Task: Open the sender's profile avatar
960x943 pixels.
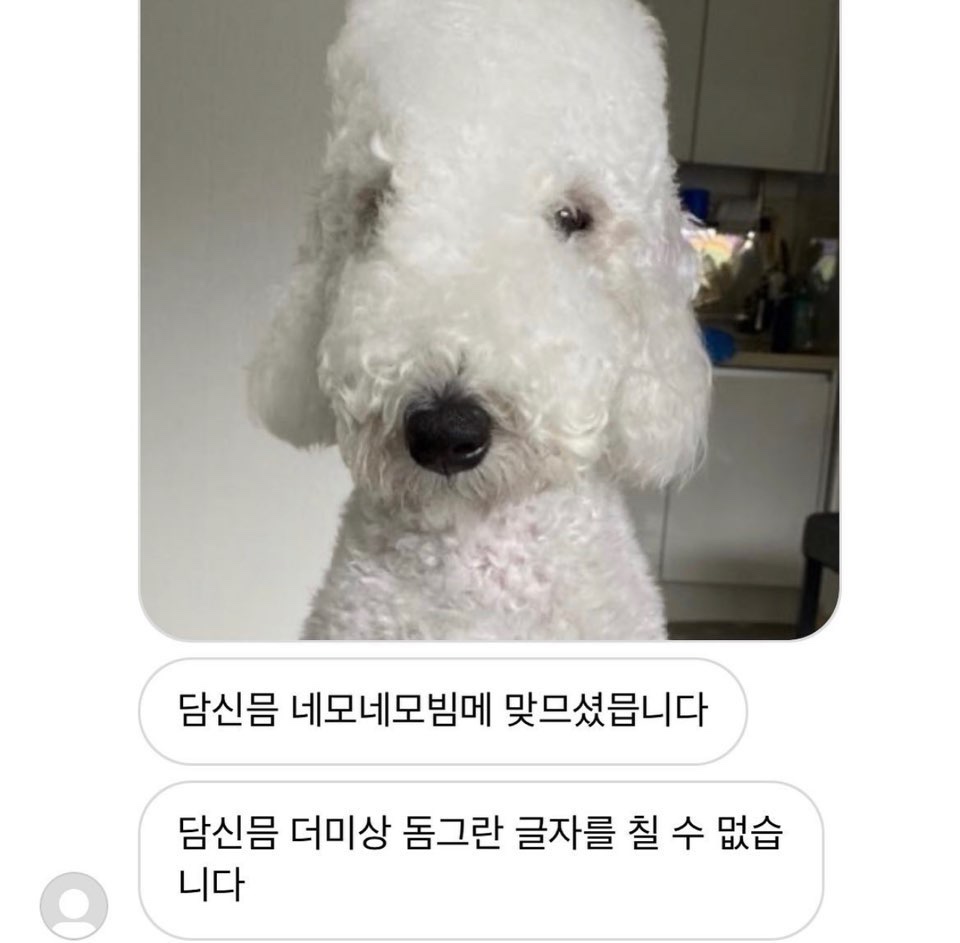Action: 74,905
